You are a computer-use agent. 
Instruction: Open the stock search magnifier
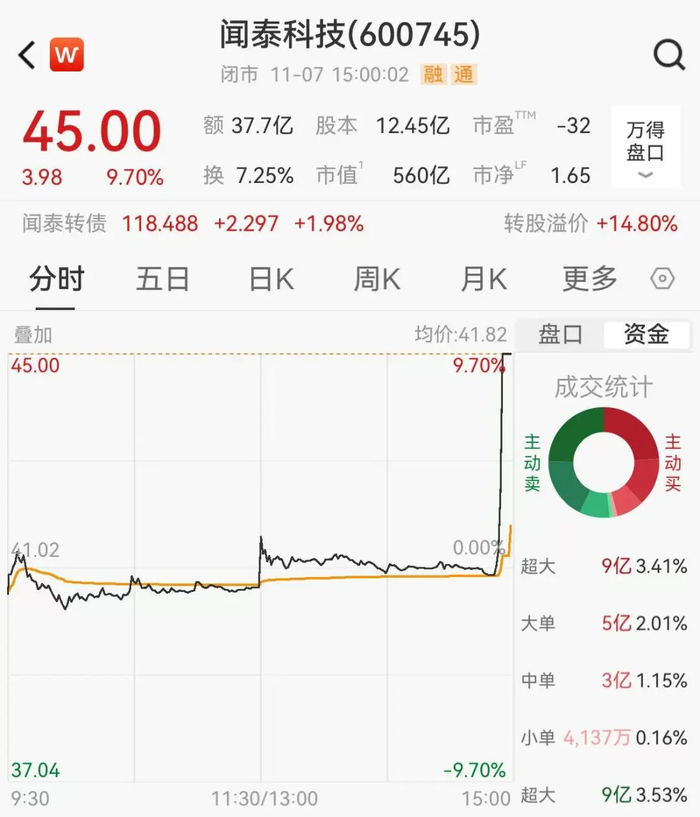point(669,55)
